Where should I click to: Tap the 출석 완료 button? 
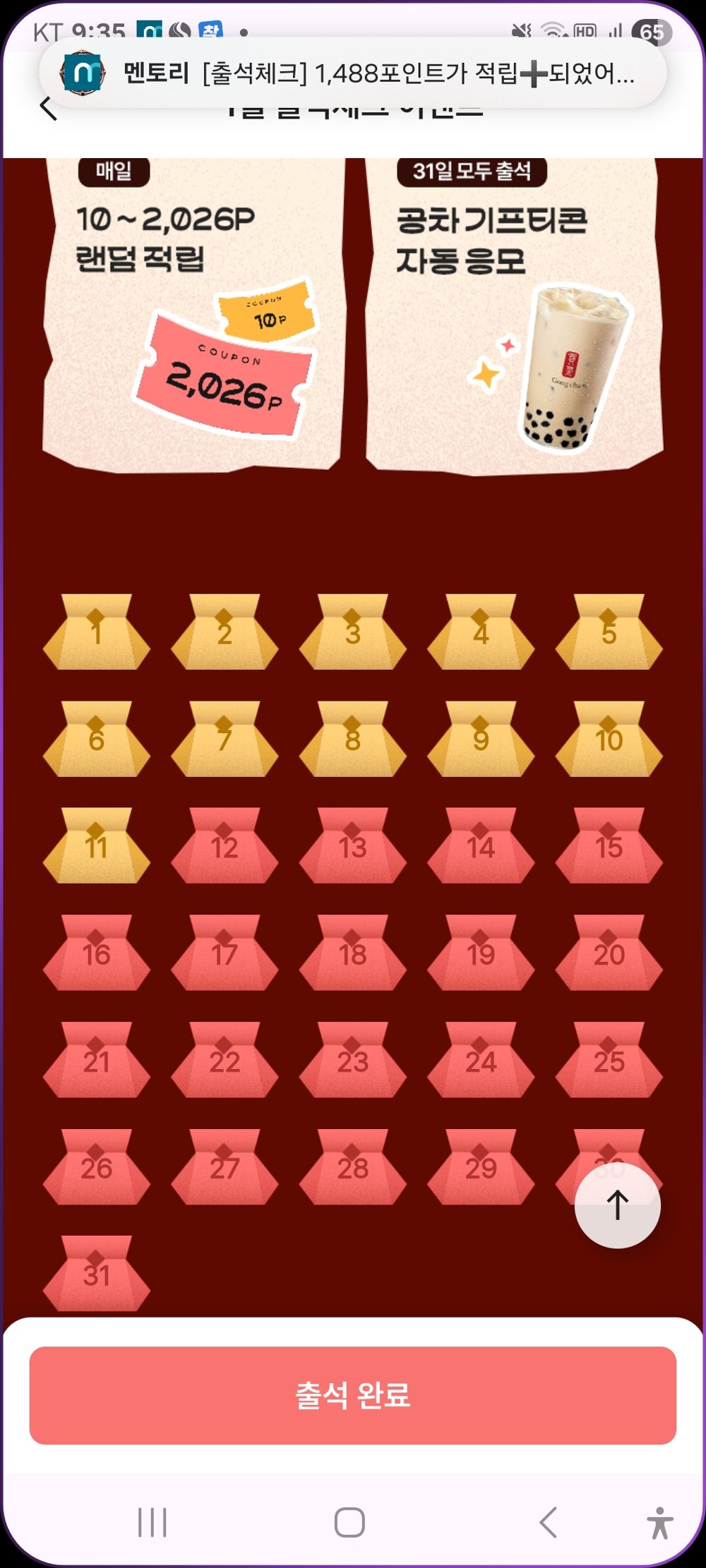[x=353, y=1395]
